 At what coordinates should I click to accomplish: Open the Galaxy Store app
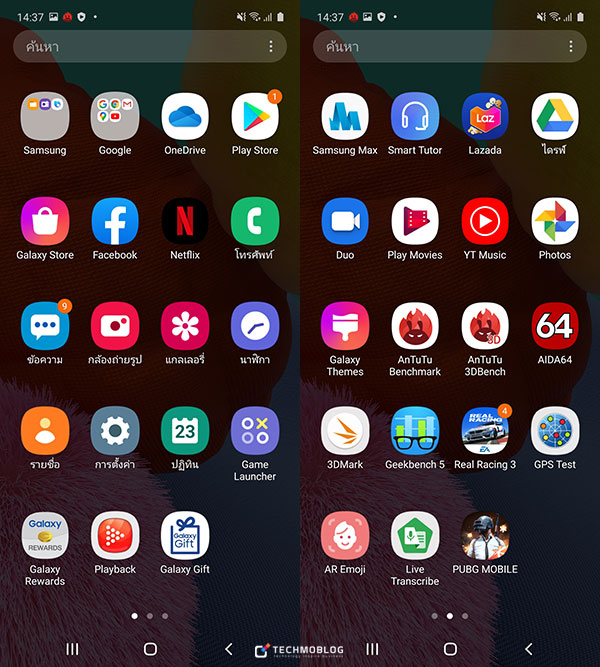(45, 222)
